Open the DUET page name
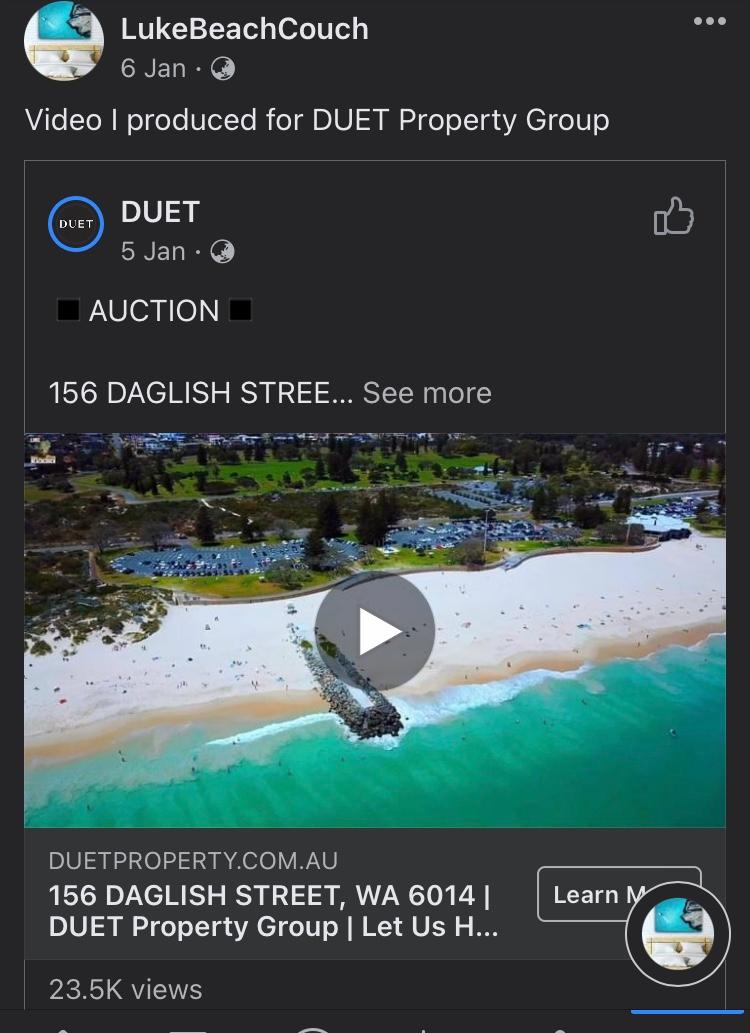The image size is (750, 1033). click(160, 212)
